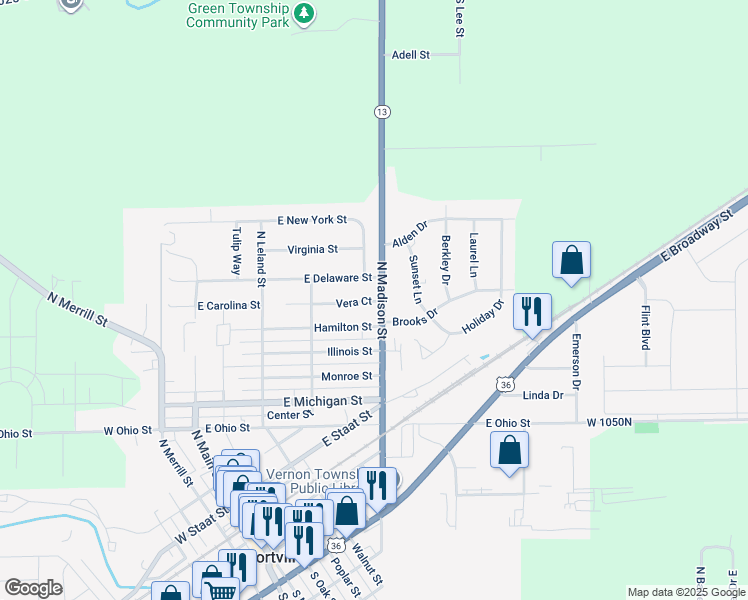This screenshot has width=748, height=600.
Task: Tap the shopping cart marker
Action: point(221,590)
